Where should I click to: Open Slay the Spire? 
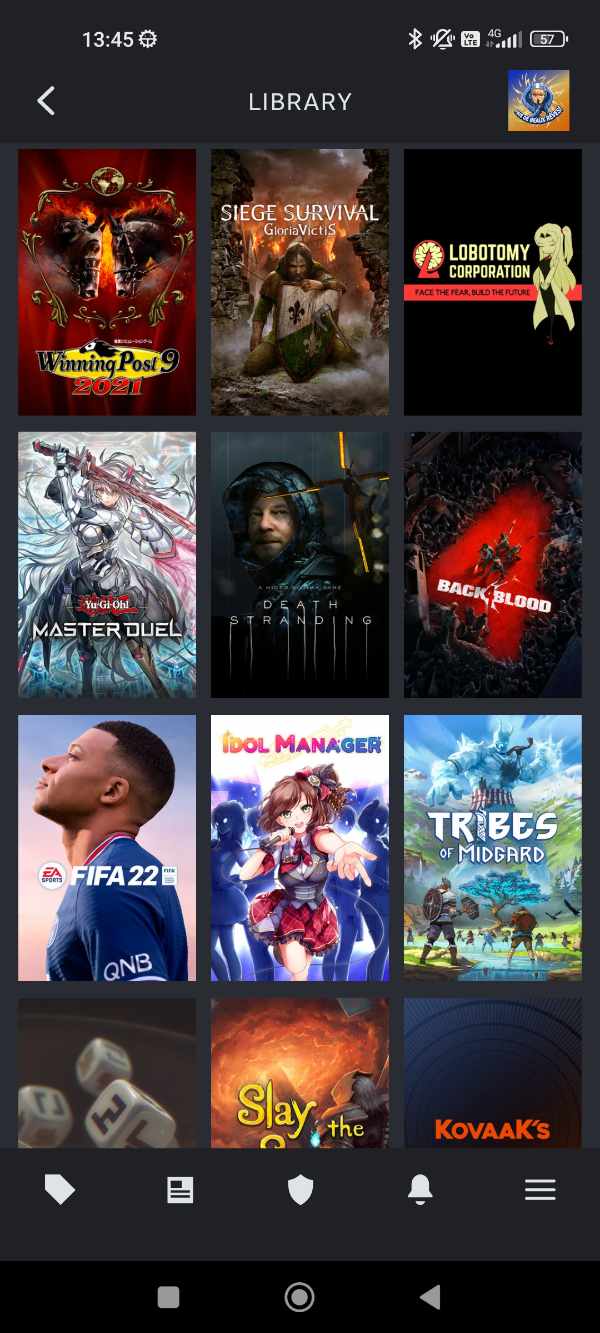300,1072
